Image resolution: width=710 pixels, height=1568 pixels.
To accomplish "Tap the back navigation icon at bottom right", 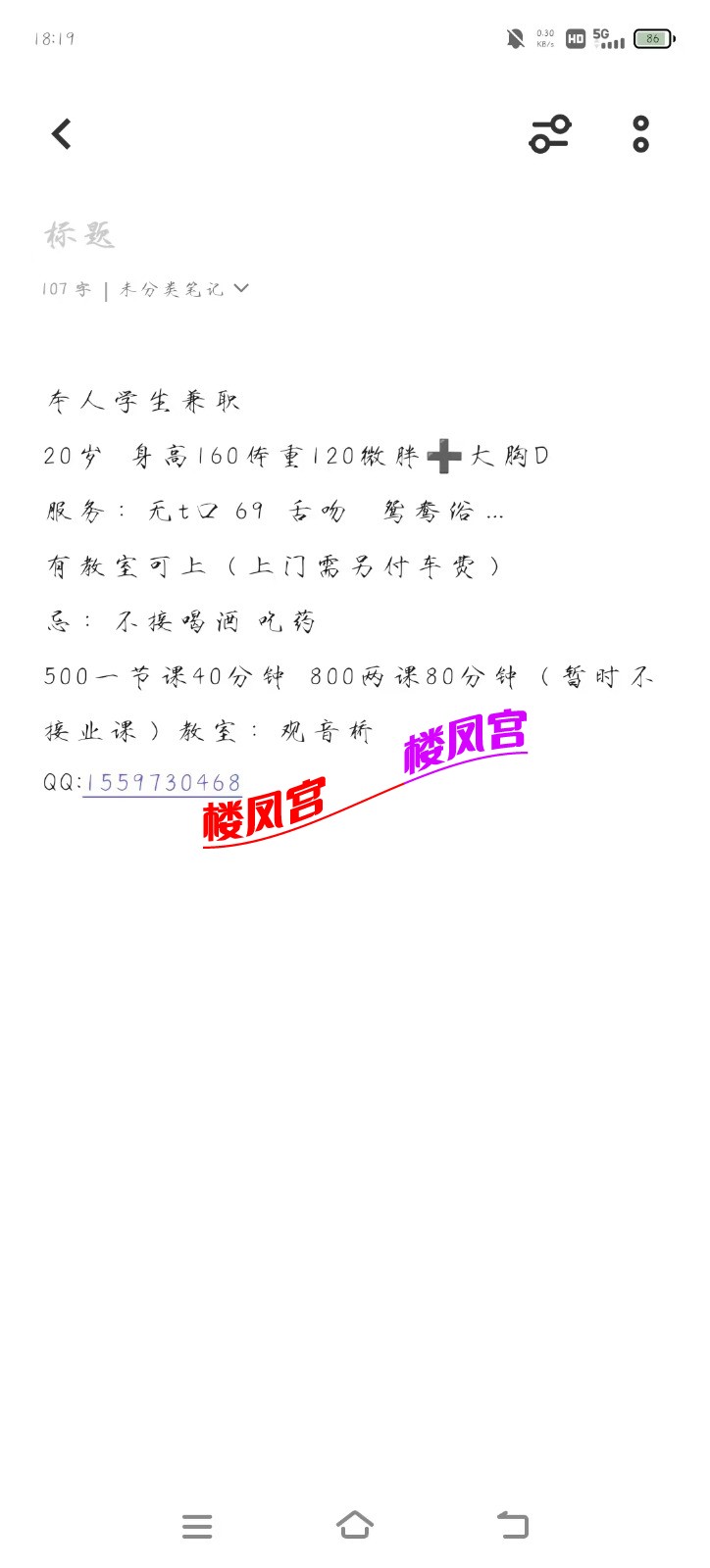I will click(513, 1525).
